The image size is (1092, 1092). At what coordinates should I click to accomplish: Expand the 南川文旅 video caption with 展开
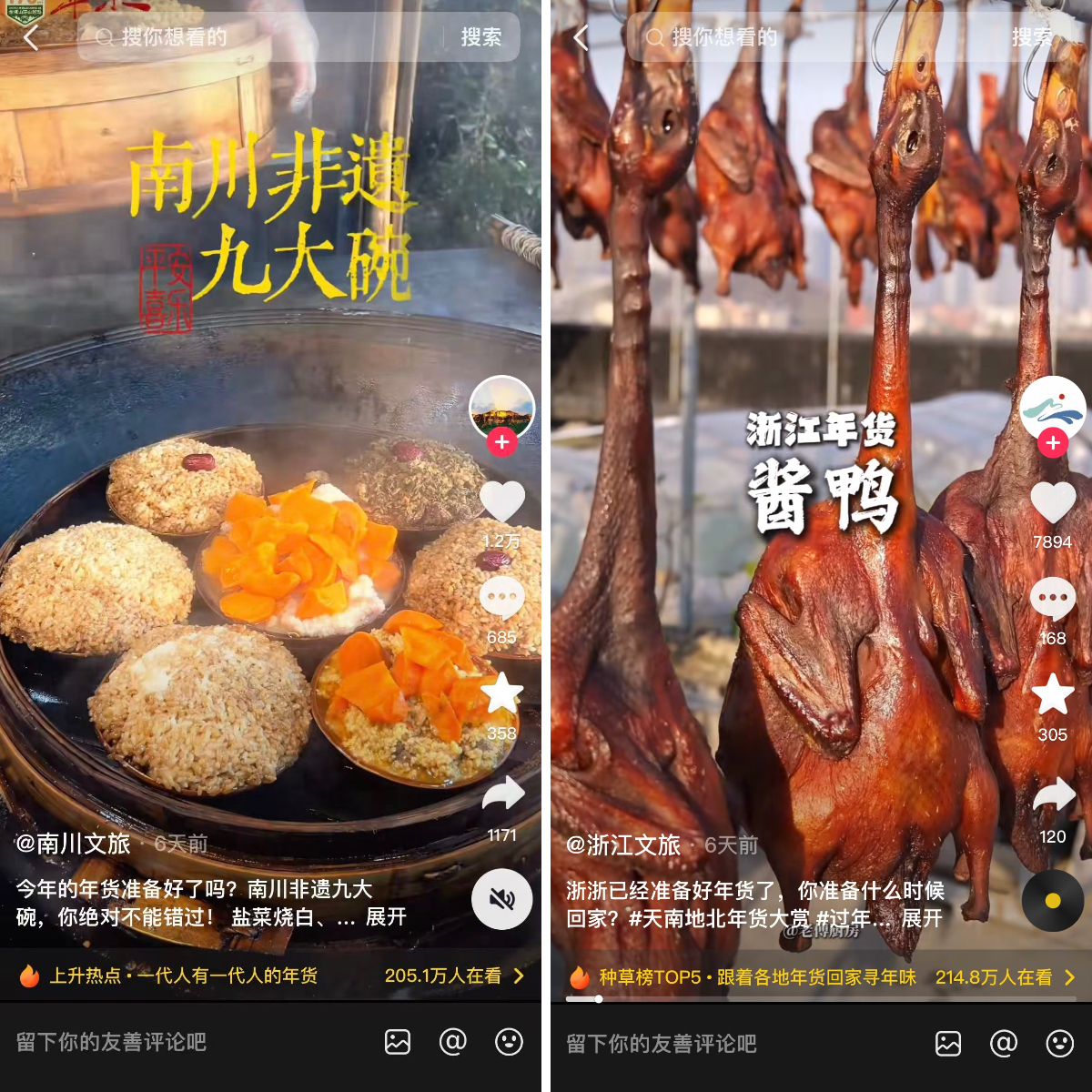coord(386,917)
